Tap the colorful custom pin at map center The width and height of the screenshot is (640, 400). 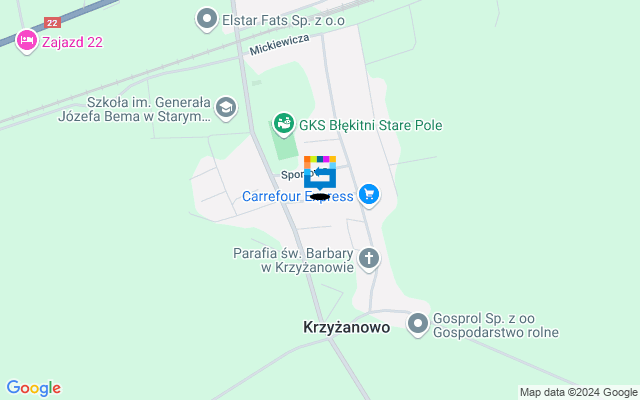point(320,171)
